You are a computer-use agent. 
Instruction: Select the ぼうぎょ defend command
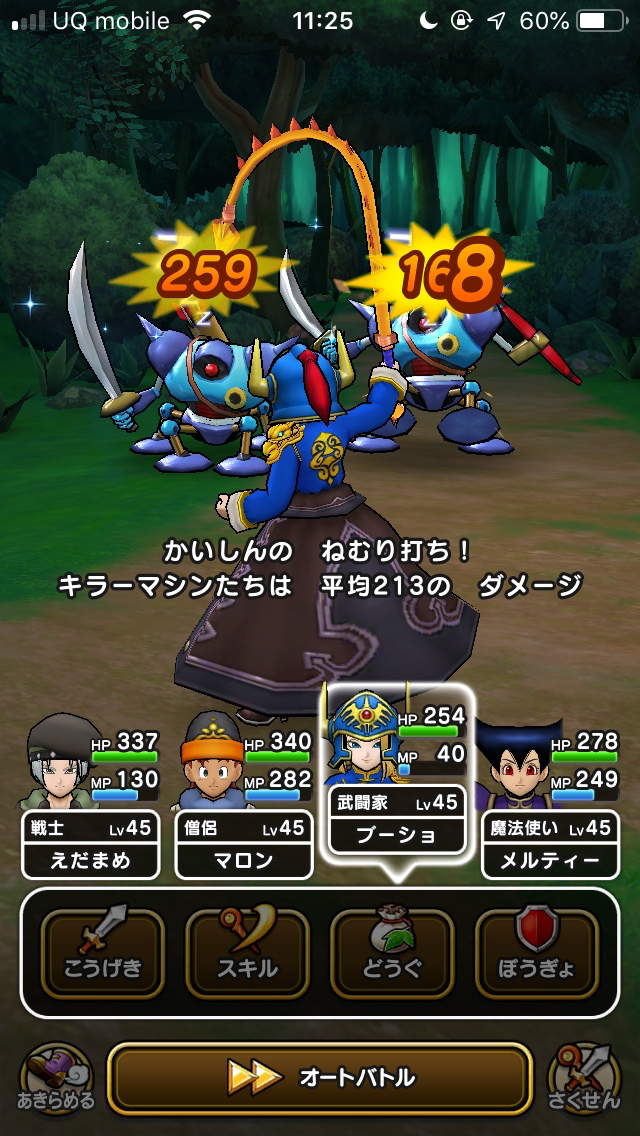click(x=536, y=953)
